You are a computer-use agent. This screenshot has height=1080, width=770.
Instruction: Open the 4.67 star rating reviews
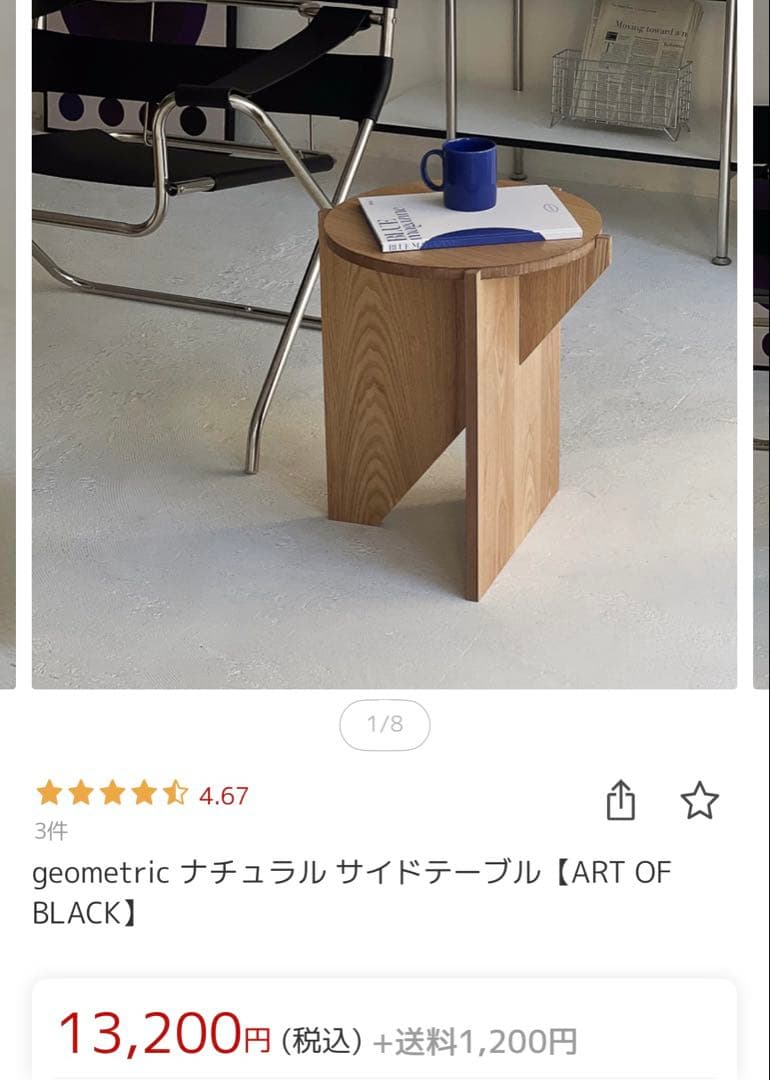[141, 795]
